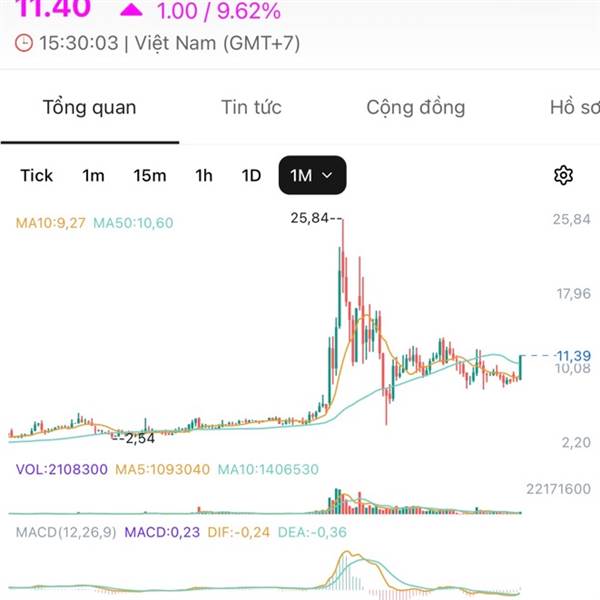The image size is (600, 600).
Task: Select the 1m chart interval
Action: 93,176
